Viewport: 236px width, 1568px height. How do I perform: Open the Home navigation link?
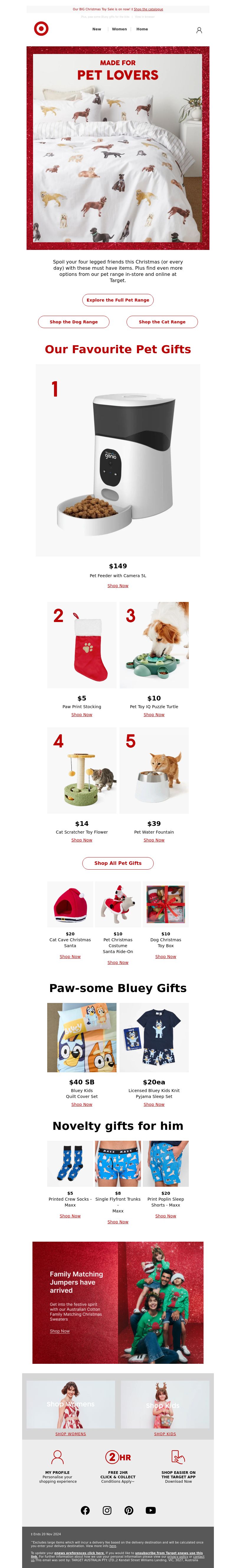(142, 29)
